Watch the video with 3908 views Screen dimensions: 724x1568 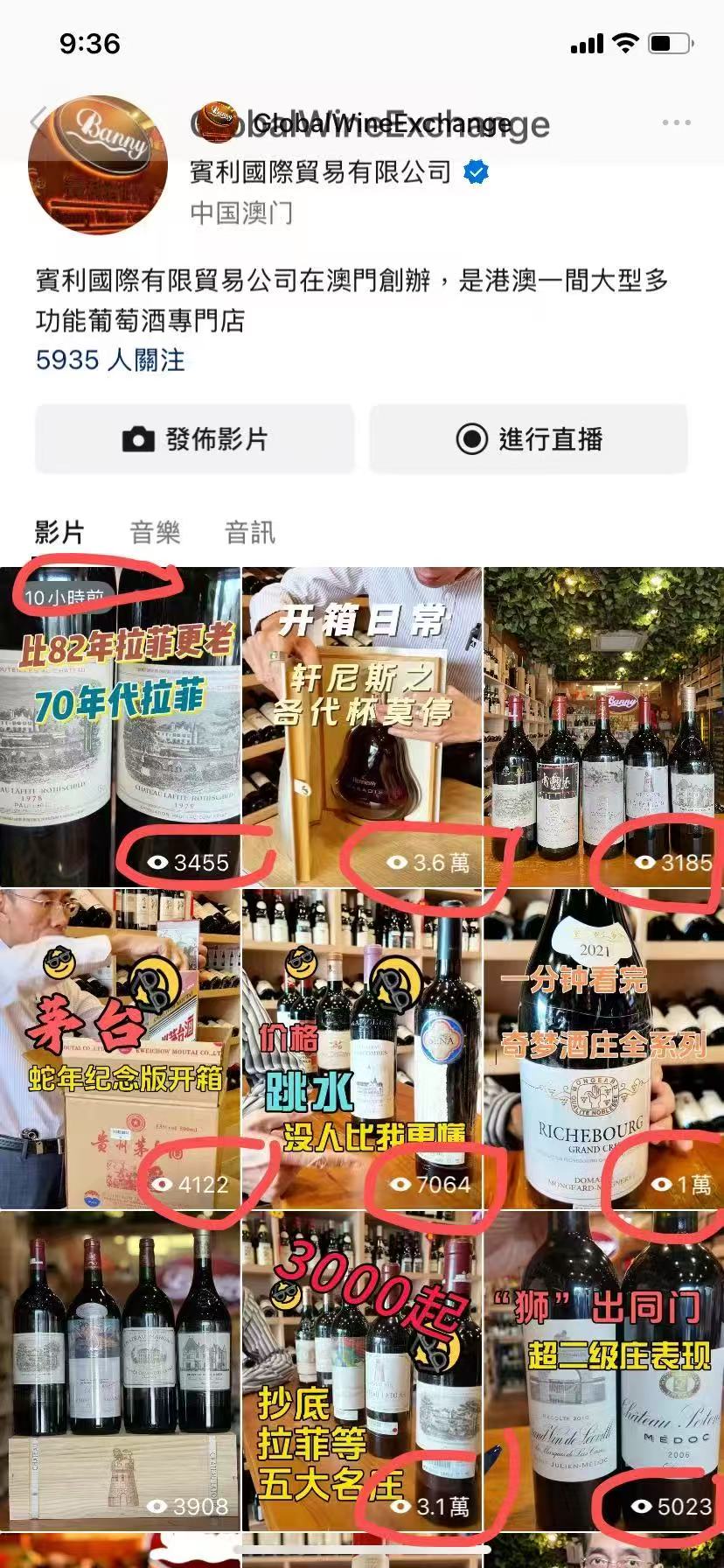pos(120,1370)
